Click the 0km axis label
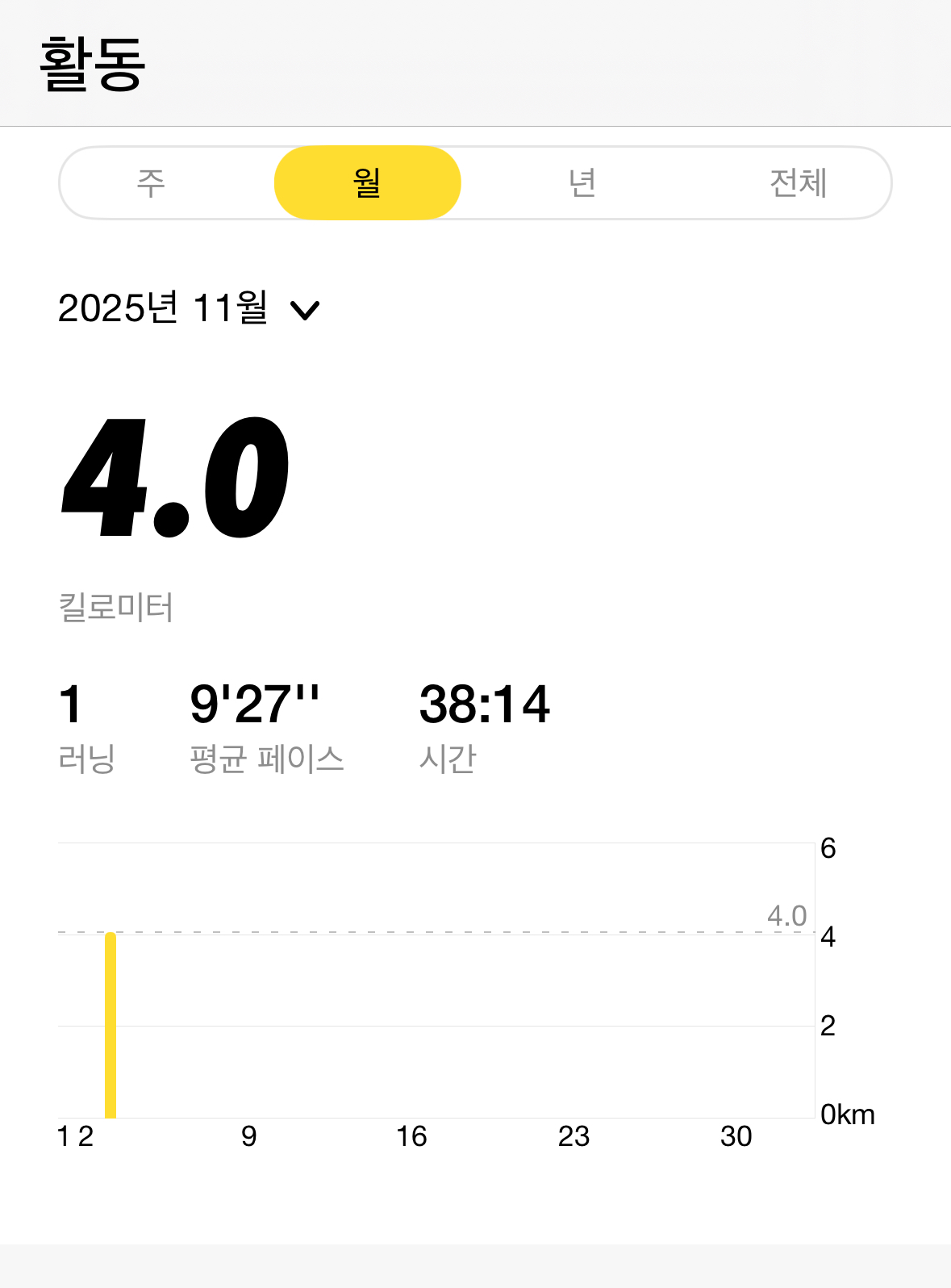This screenshot has width=951, height=1288. pos(848,1114)
